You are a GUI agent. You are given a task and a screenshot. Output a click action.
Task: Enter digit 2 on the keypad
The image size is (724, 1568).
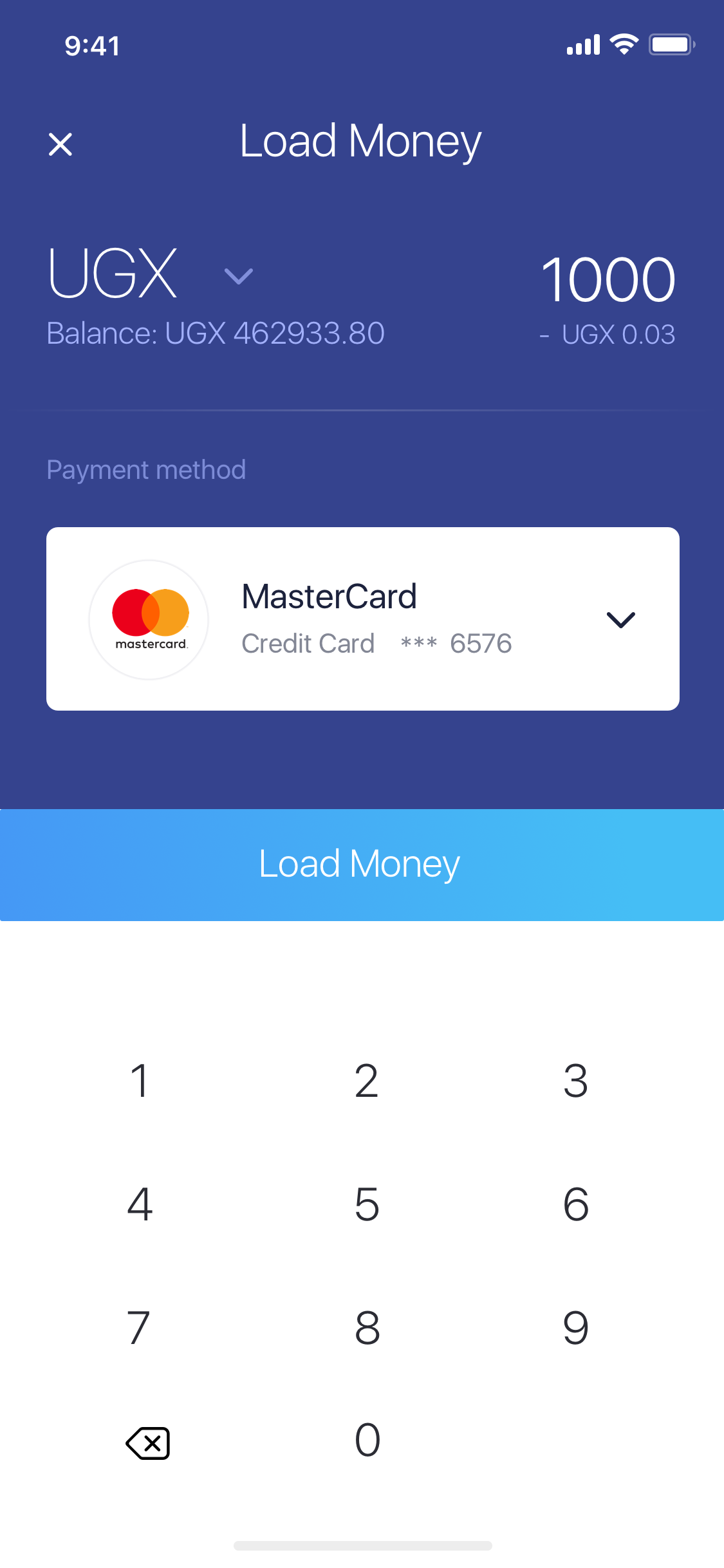(366, 1081)
